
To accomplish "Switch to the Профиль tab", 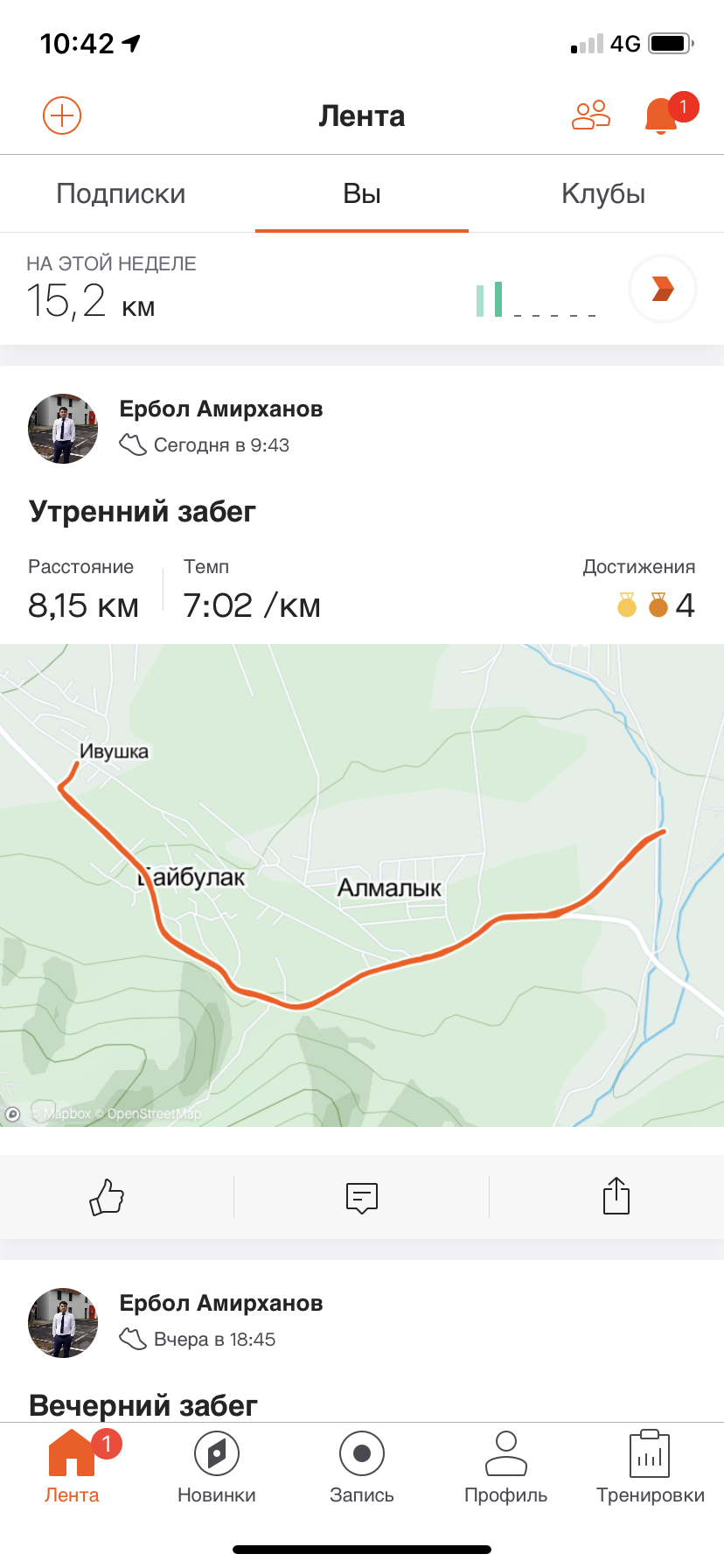I will (505, 1466).
